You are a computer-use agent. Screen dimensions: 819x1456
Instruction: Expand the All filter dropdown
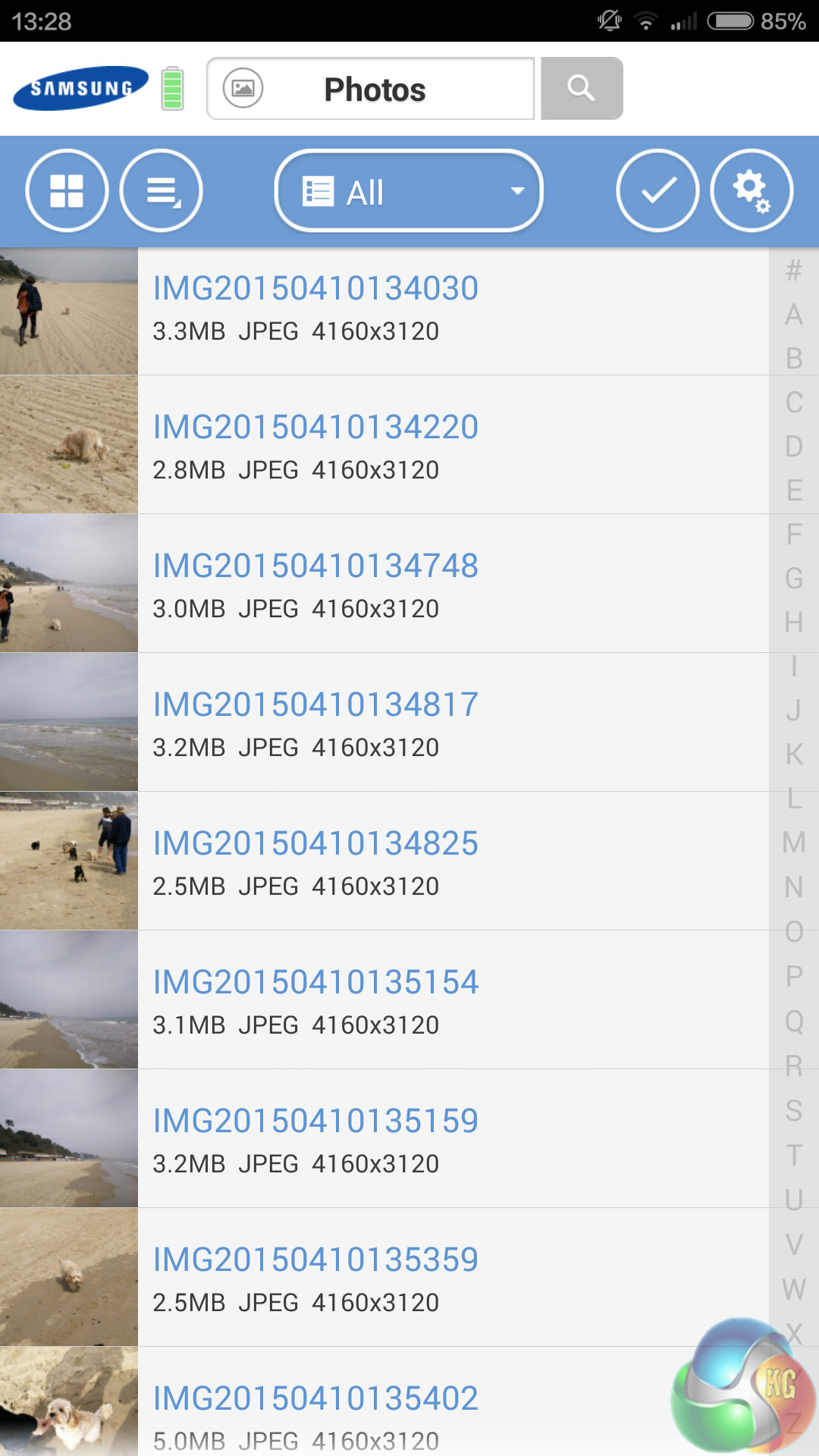coord(409,191)
